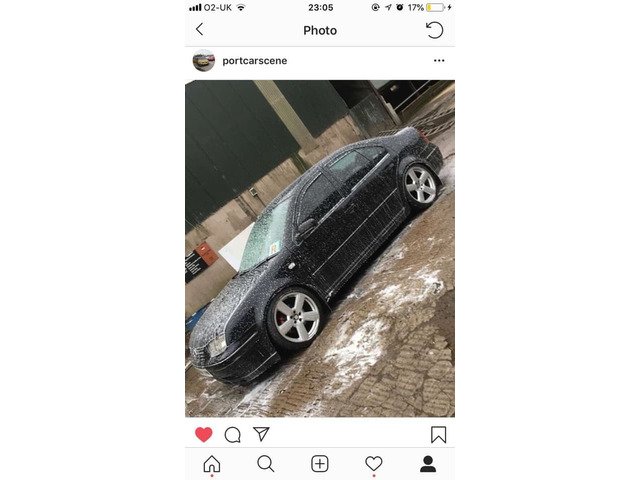Refresh the photo post
The image size is (640, 480).
[434, 30]
